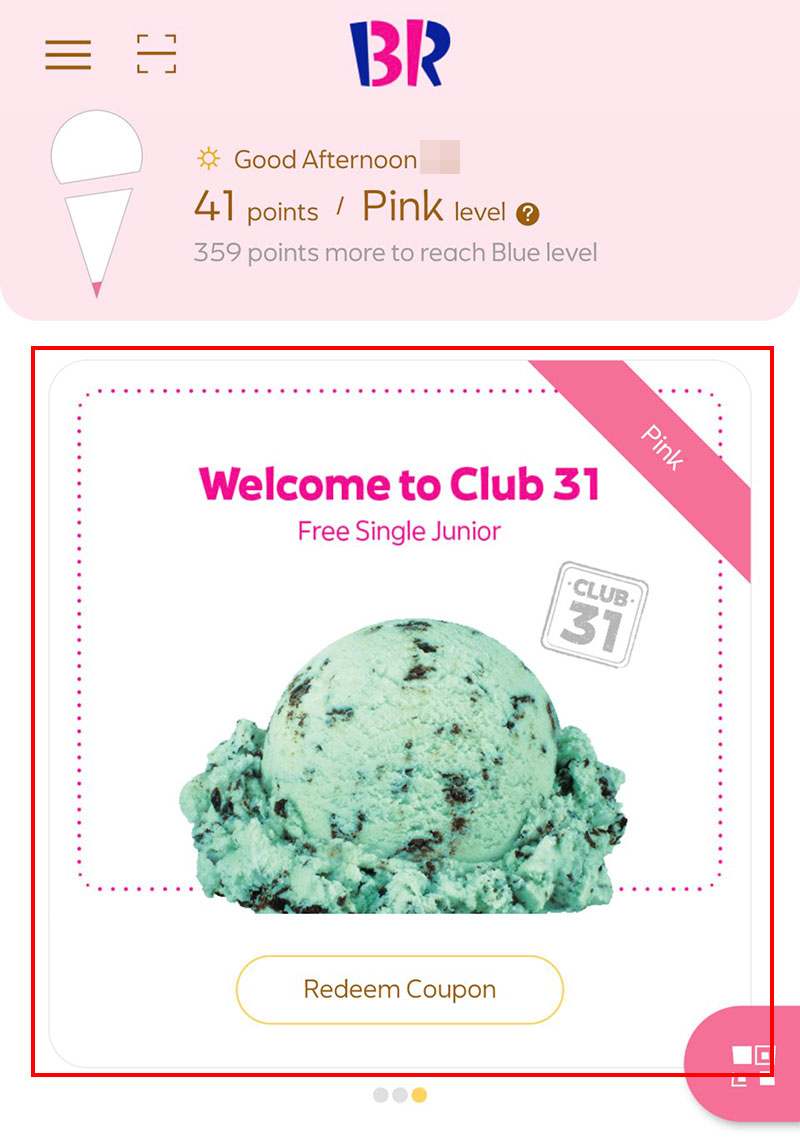Open the pink QR code floating button
800x1138 pixels.
point(752,1065)
